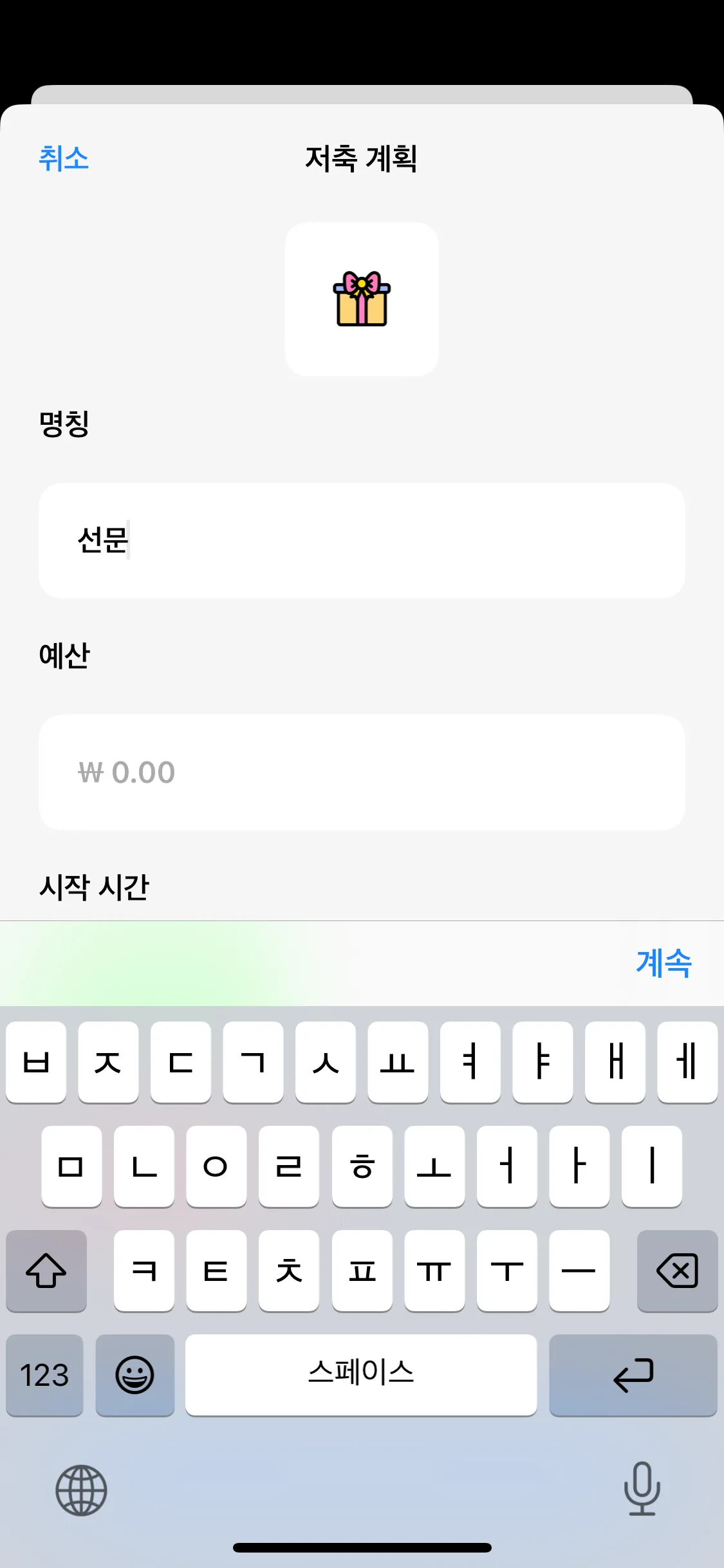Tap the 시작 시간 start time label
This screenshot has width=724, height=1568.
[93, 887]
